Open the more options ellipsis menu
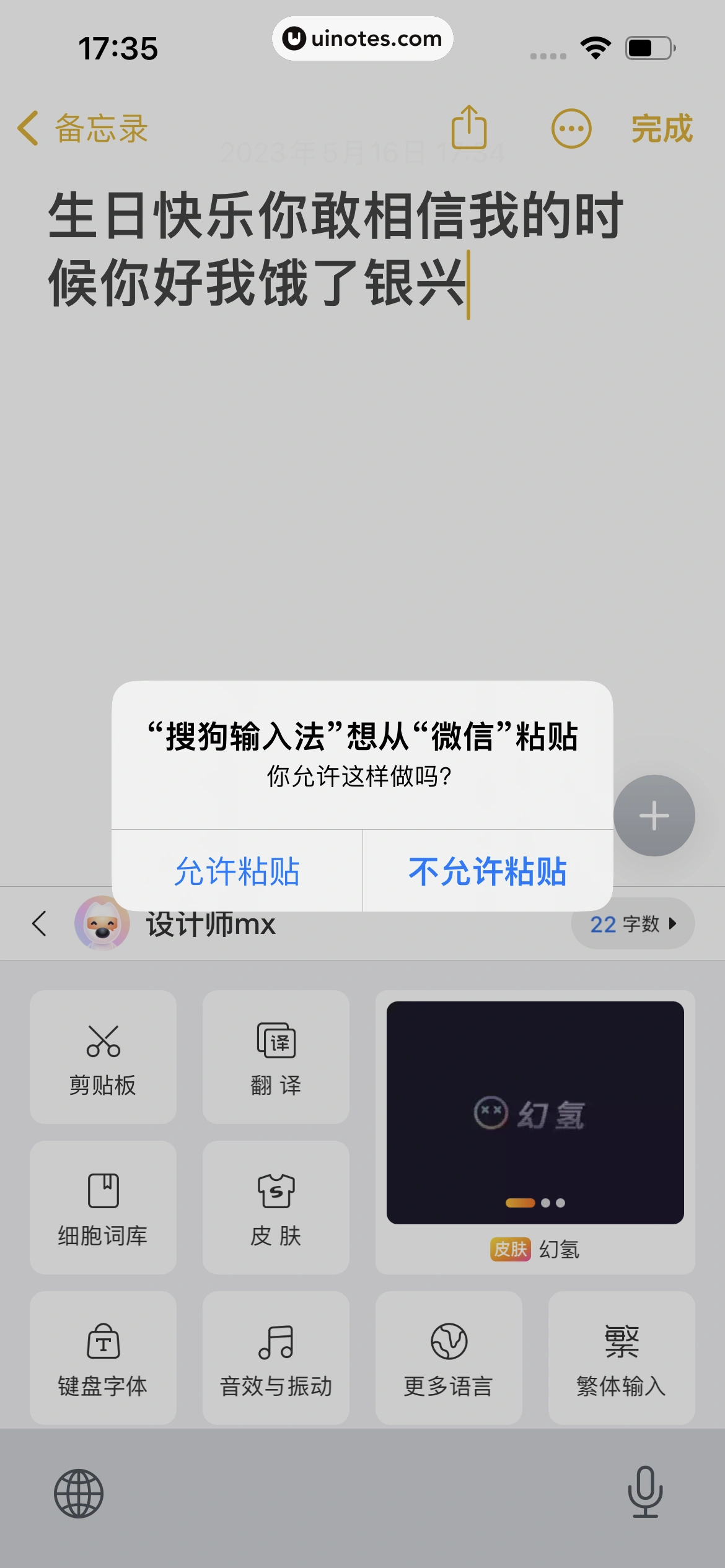 (x=571, y=129)
